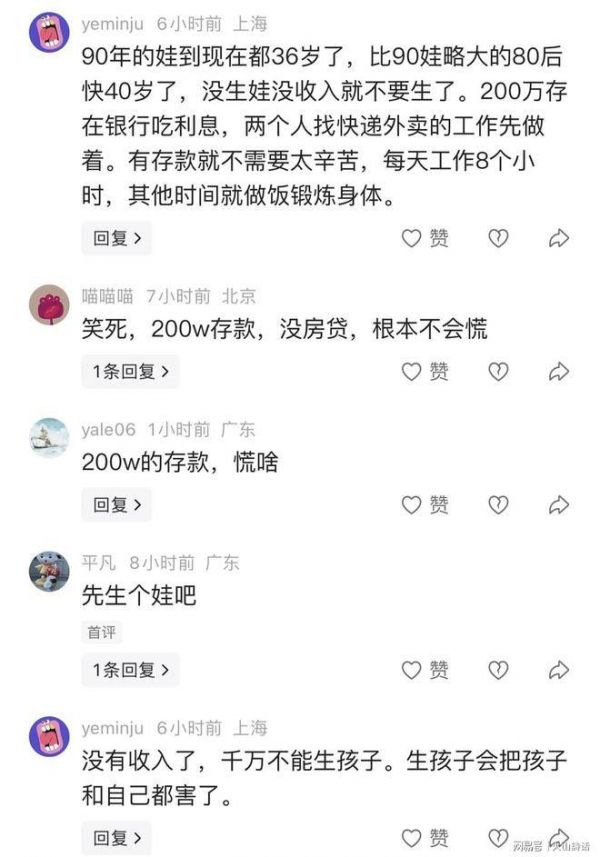This screenshot has width=600, height=857.
Task: Reply to yeminju's comment about 200万存在银行
Action: [116, 238]
